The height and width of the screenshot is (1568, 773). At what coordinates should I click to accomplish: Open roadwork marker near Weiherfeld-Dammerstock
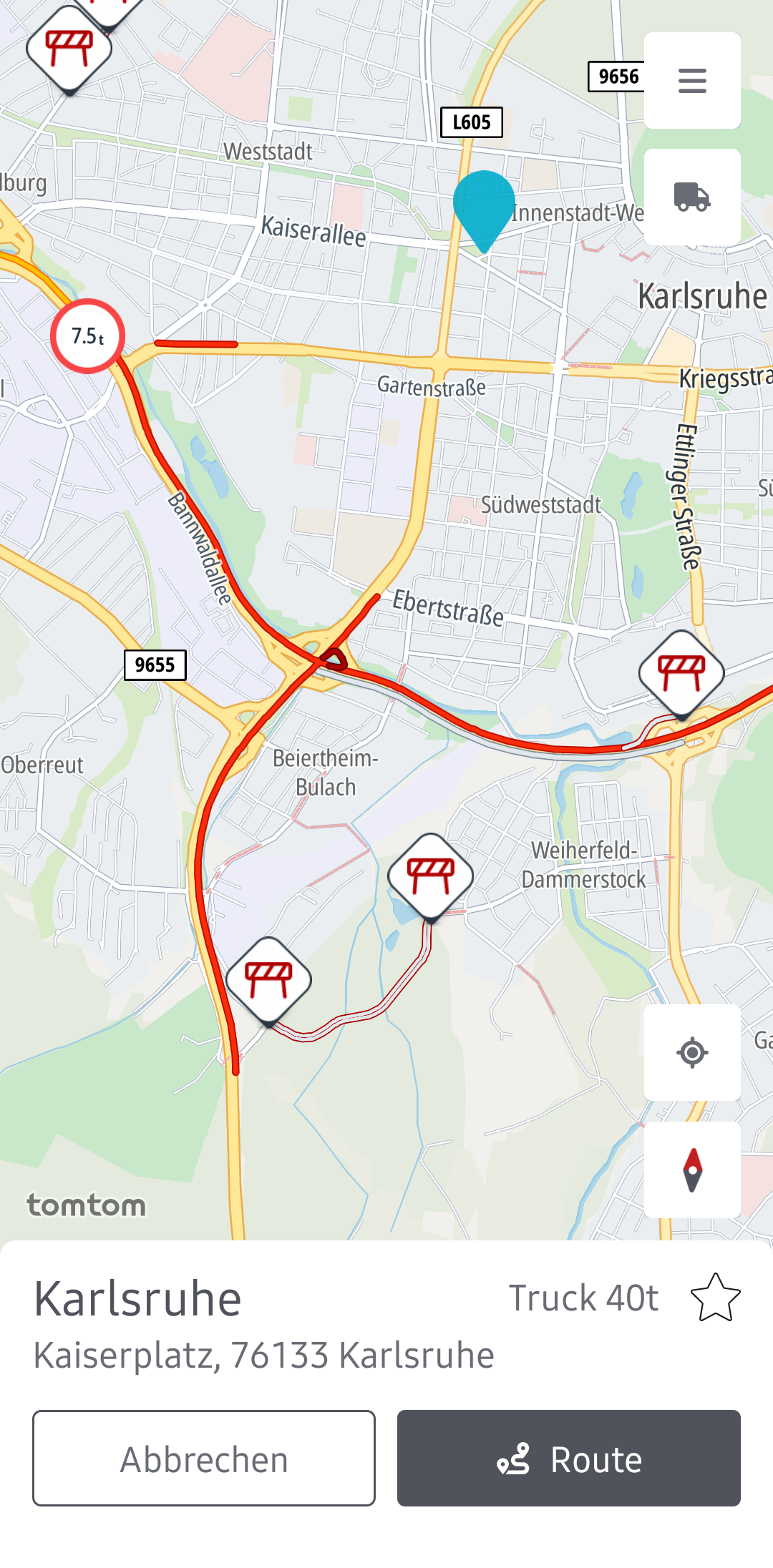click(x=430, y=876)
